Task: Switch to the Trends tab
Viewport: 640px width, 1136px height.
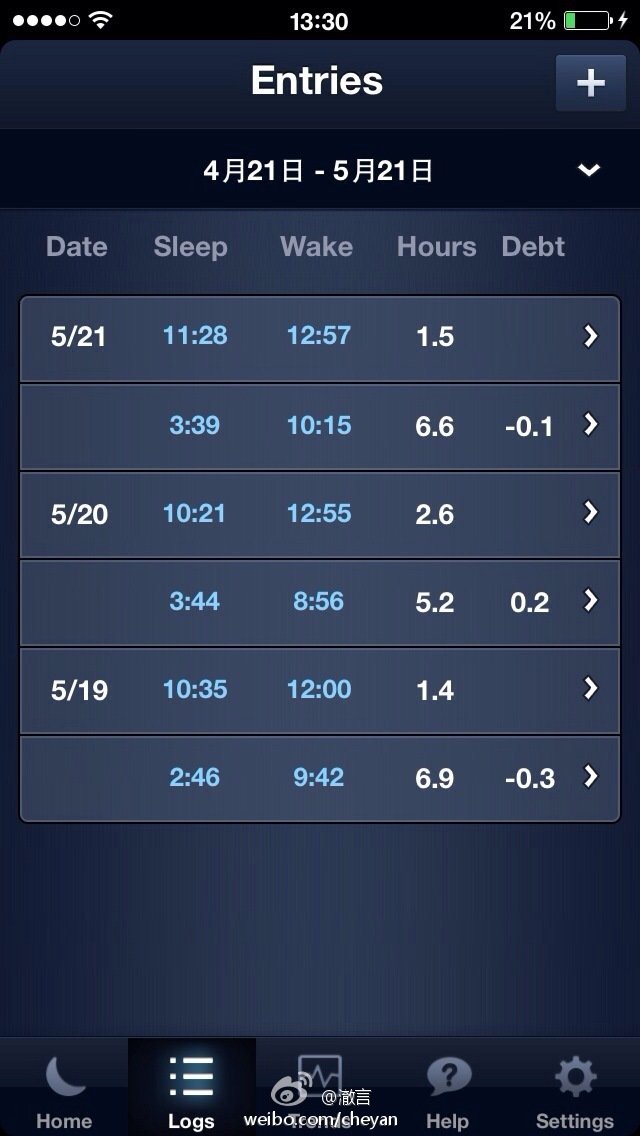Action: point(320,1090)
